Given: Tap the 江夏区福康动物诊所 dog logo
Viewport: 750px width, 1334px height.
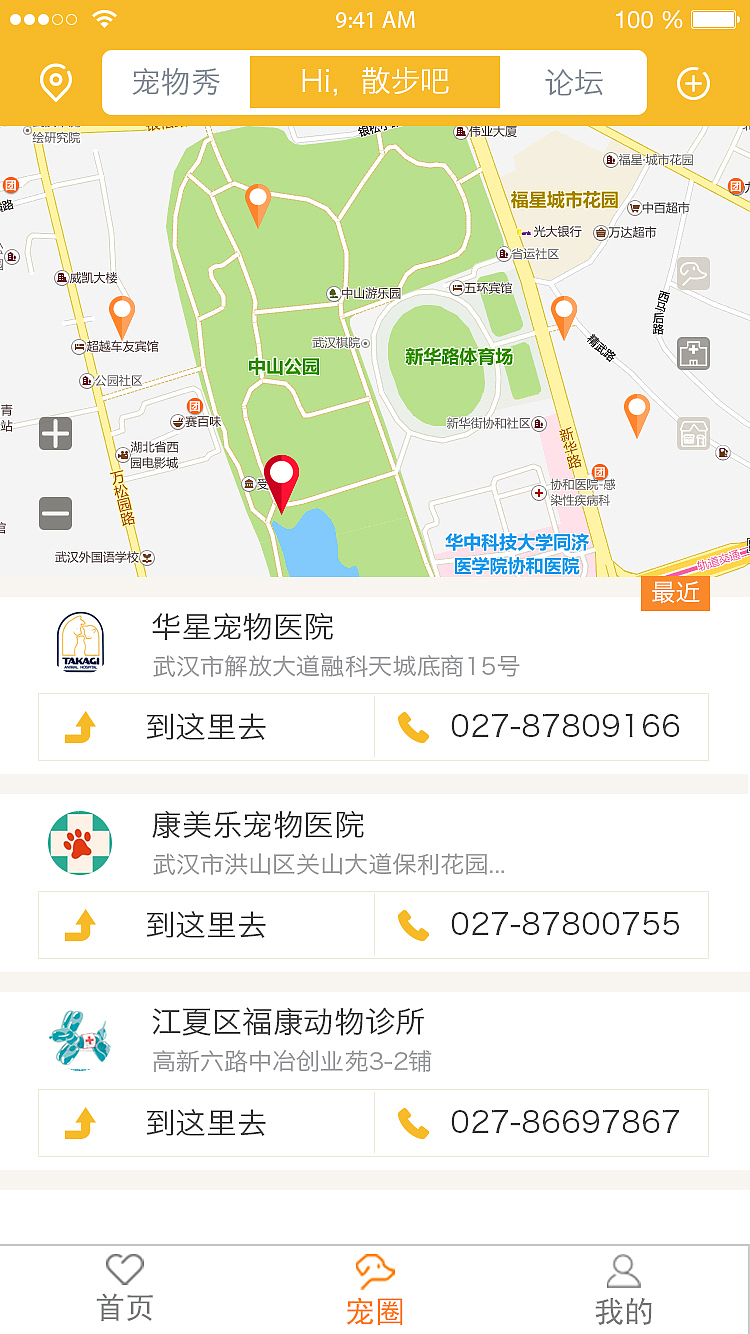Looking at the screenshot, I should 81,1038.
